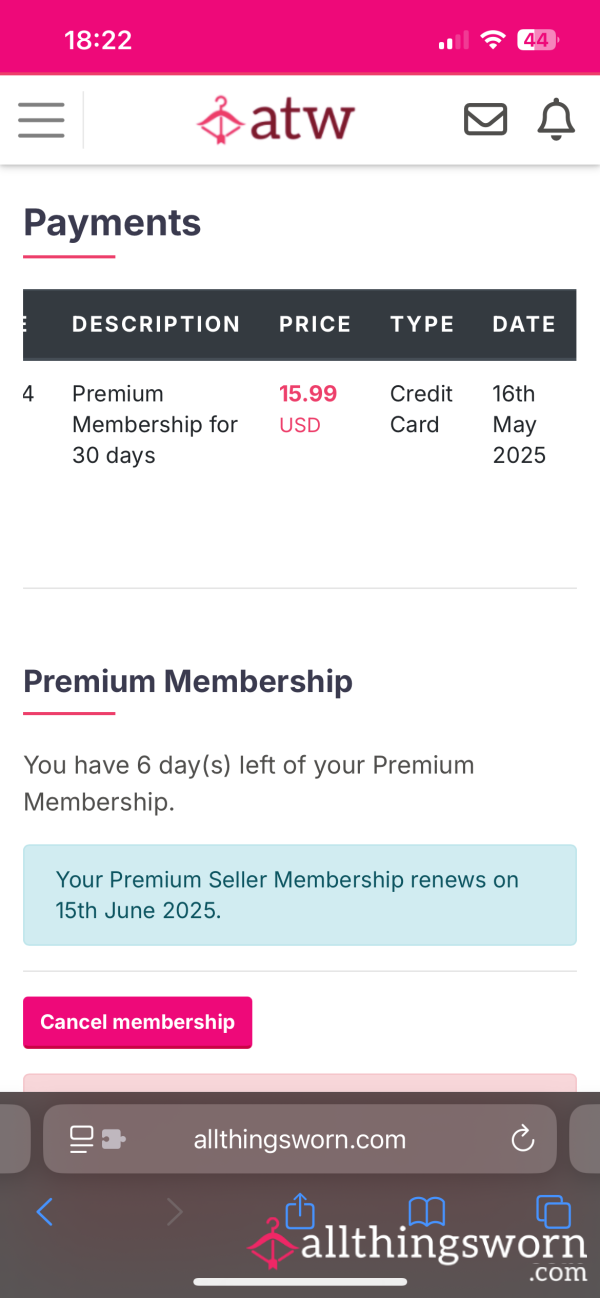Tap the Cancel membership button

coord(137,1022)
